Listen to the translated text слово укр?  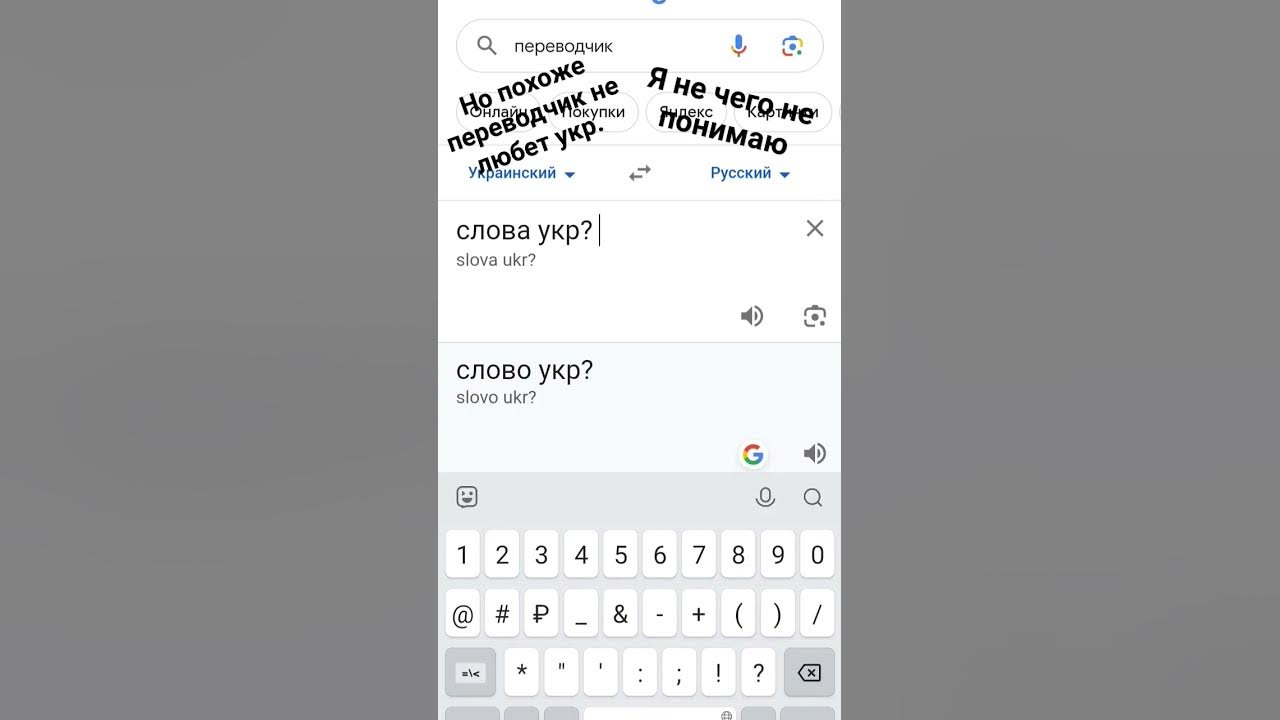click(x=815, y=454)
